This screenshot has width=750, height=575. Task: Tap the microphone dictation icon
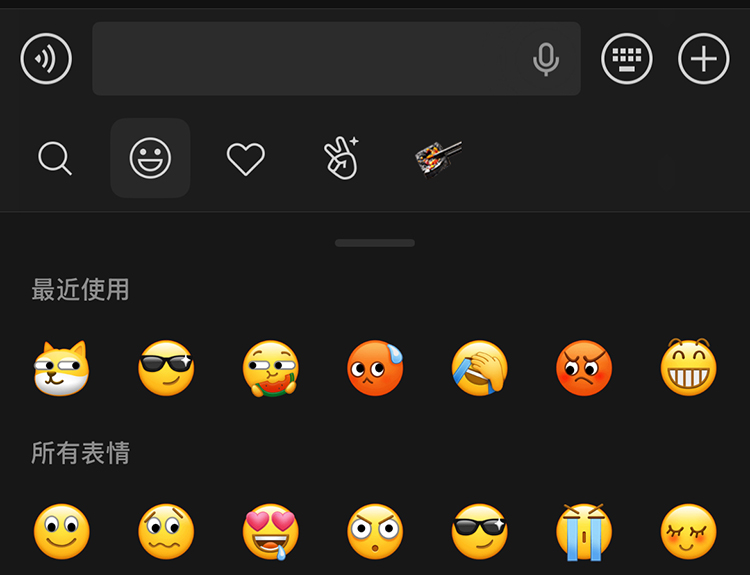pyautogui.click(x=546, y=59)
